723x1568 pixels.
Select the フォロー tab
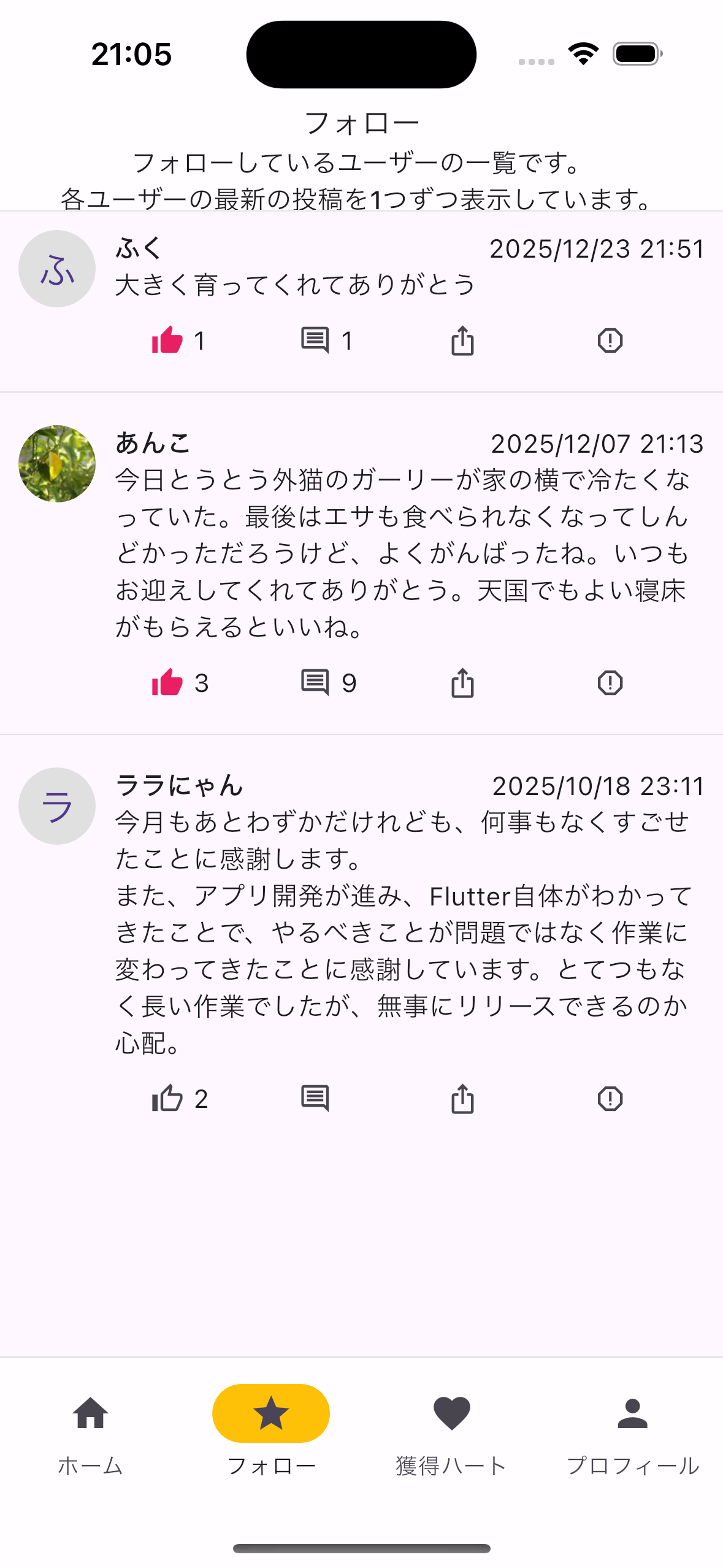coord(270,1412)
